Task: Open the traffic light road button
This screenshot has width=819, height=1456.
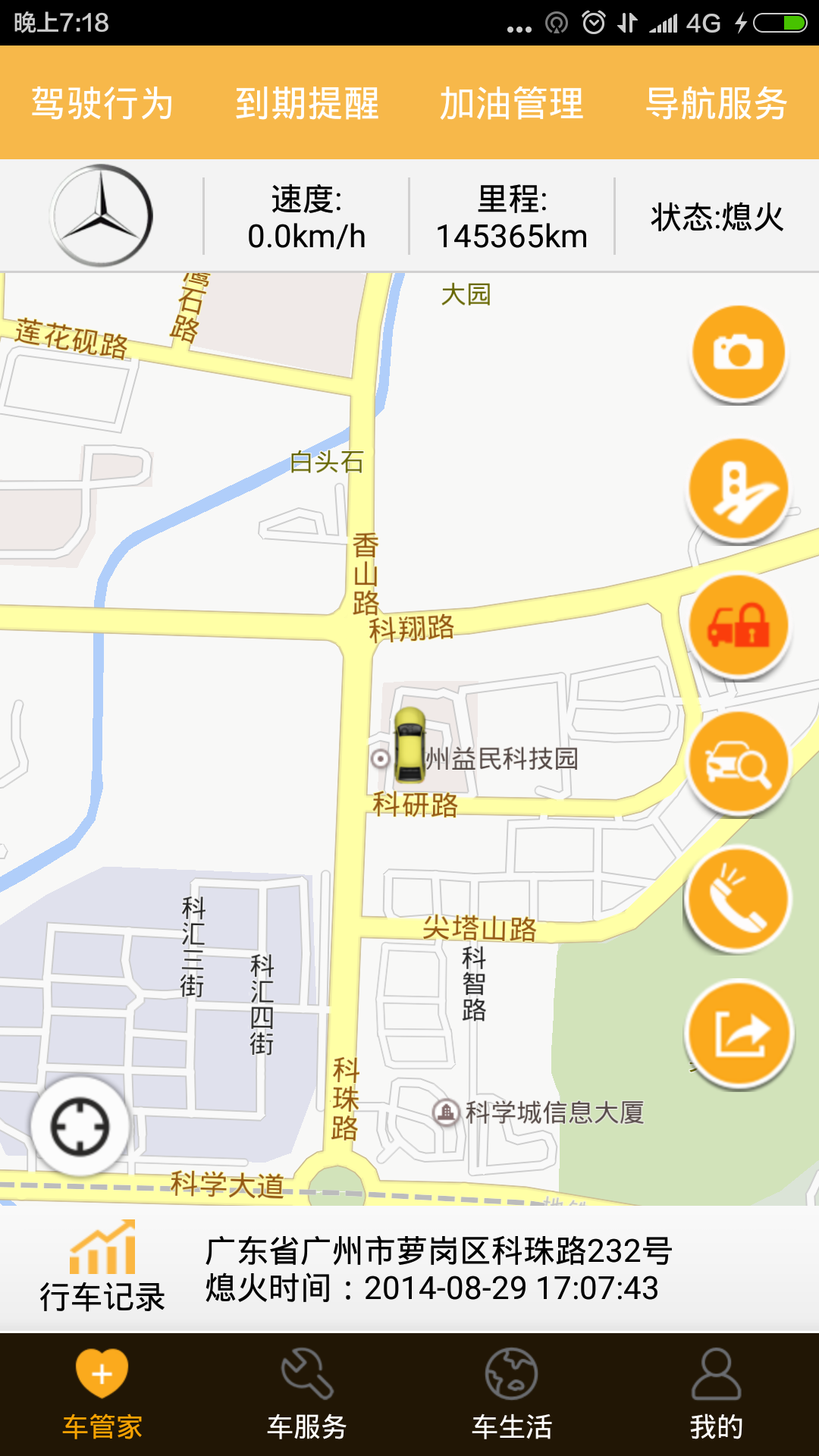Action: click(x=739, y=488)
